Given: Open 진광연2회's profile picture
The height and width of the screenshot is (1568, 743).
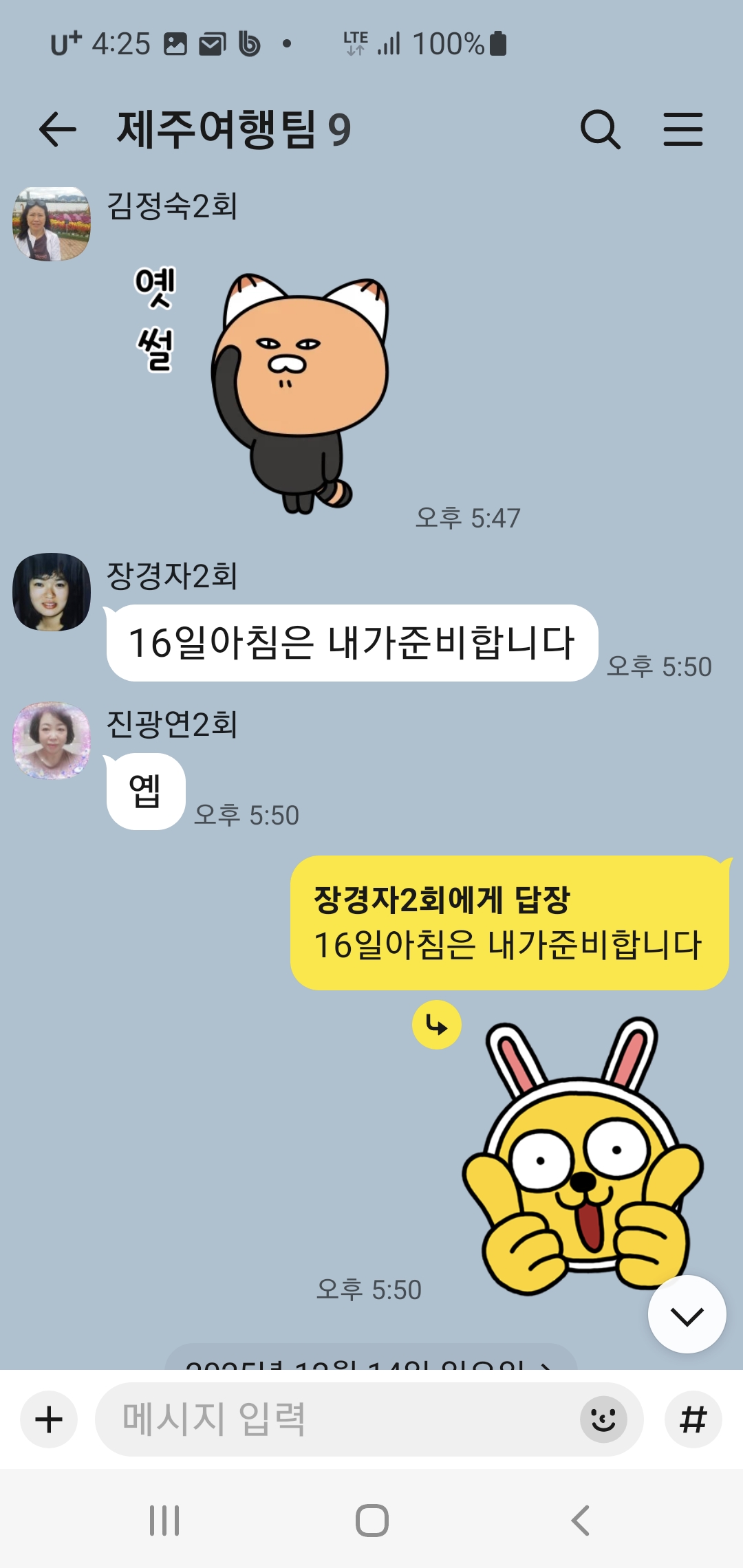Looking at the screenshot, I should 52,741.
